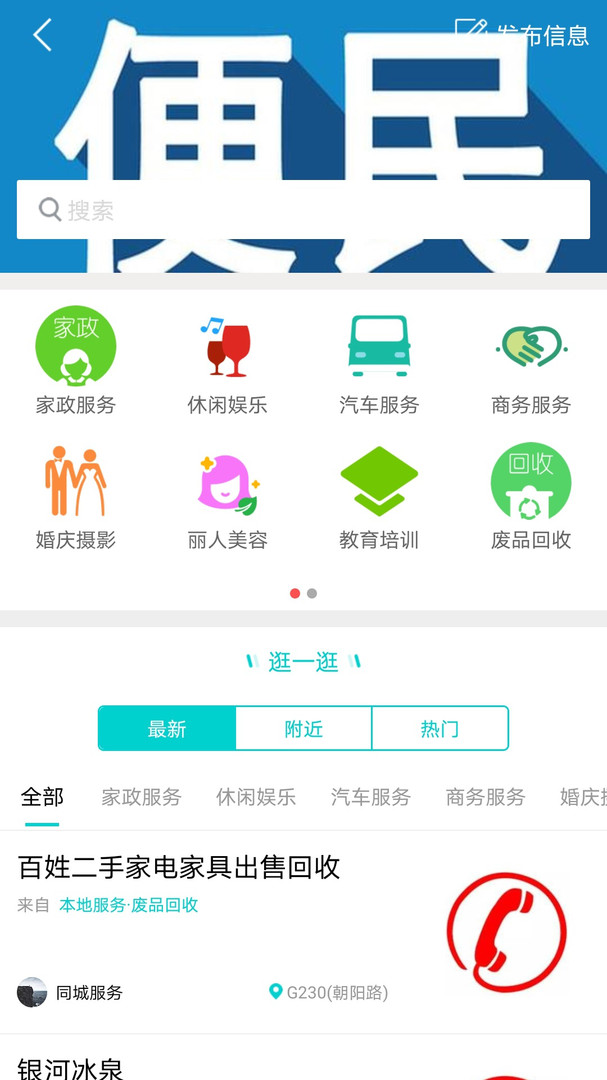Tap the 本地服务·废品回收 link
This screenshot has width=607, height=1080.
pos(128,905)
